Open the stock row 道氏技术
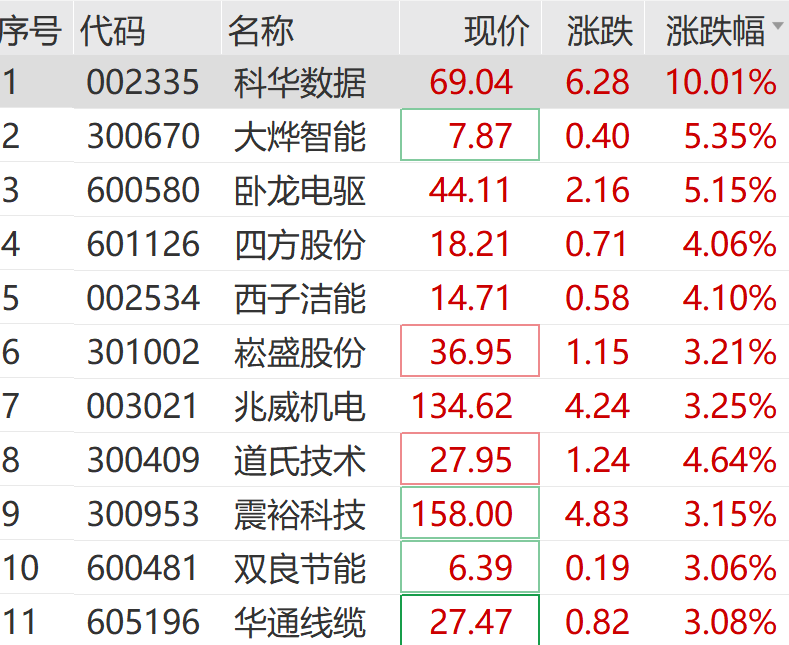The width and height of the screenshot is (789, 645). (x=300, y=460)
